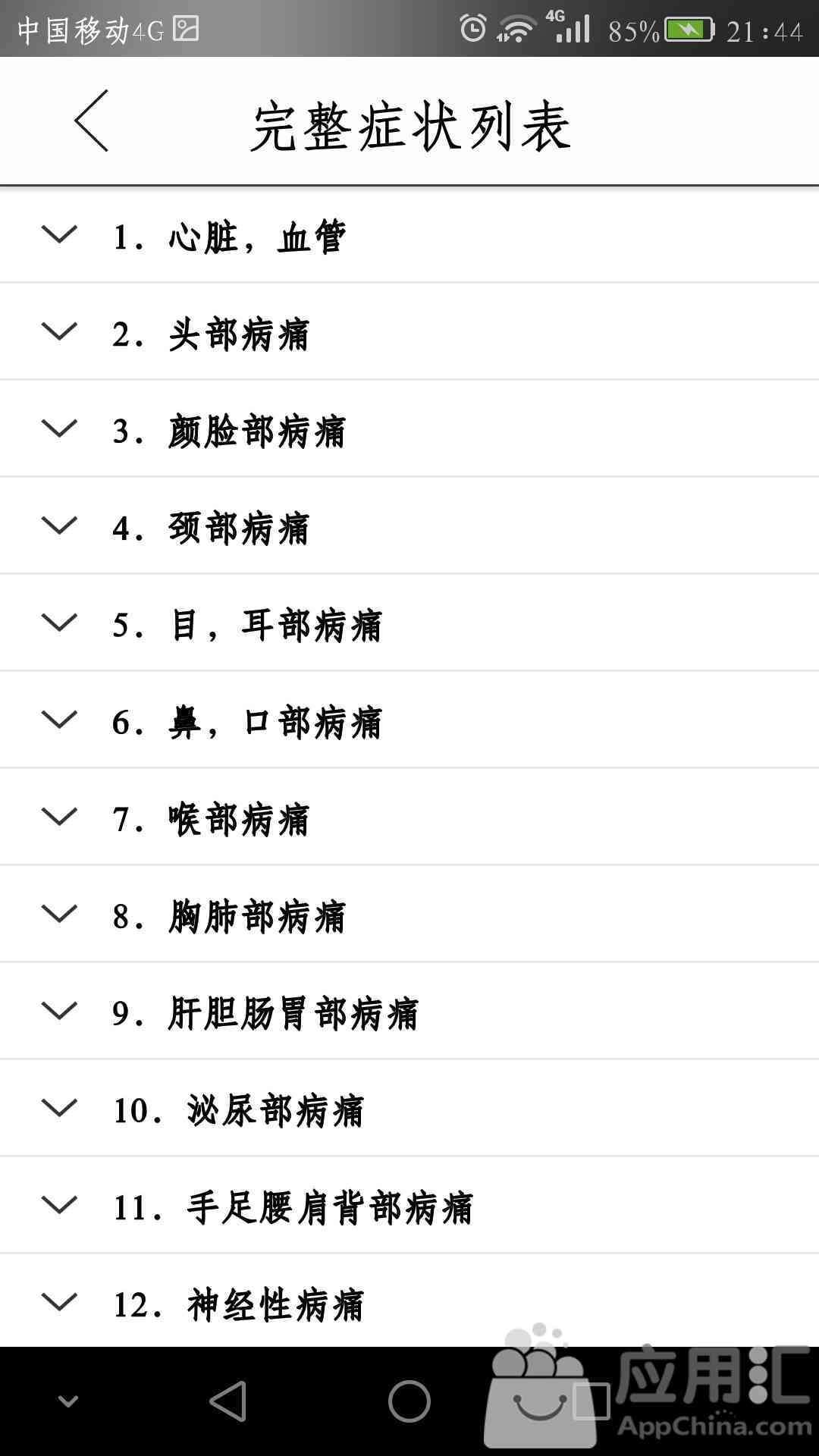
Task: Expand 鼻，口部病痛 list
Action: point(409,720)
